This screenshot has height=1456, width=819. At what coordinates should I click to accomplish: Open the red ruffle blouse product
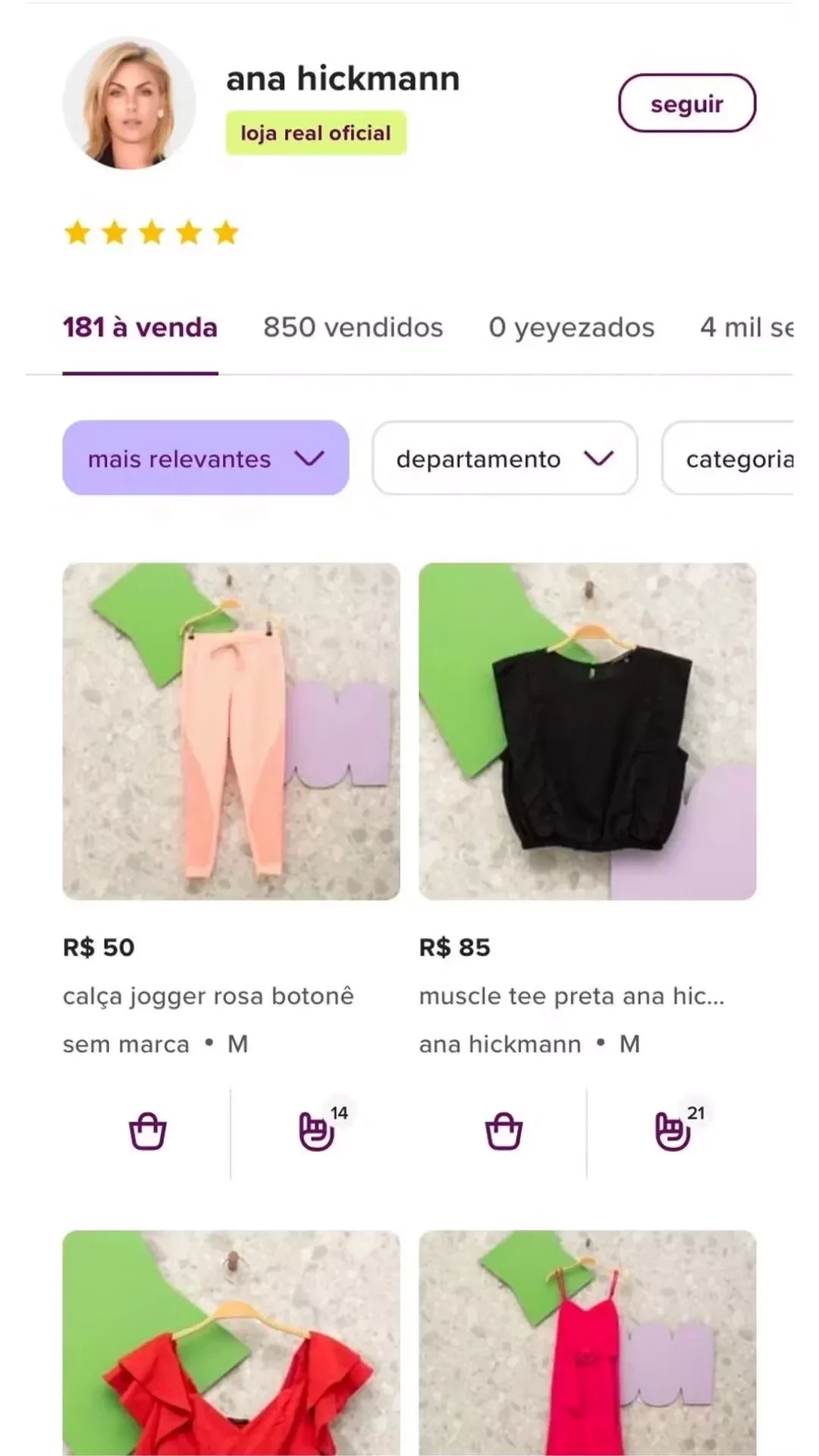231,1342
